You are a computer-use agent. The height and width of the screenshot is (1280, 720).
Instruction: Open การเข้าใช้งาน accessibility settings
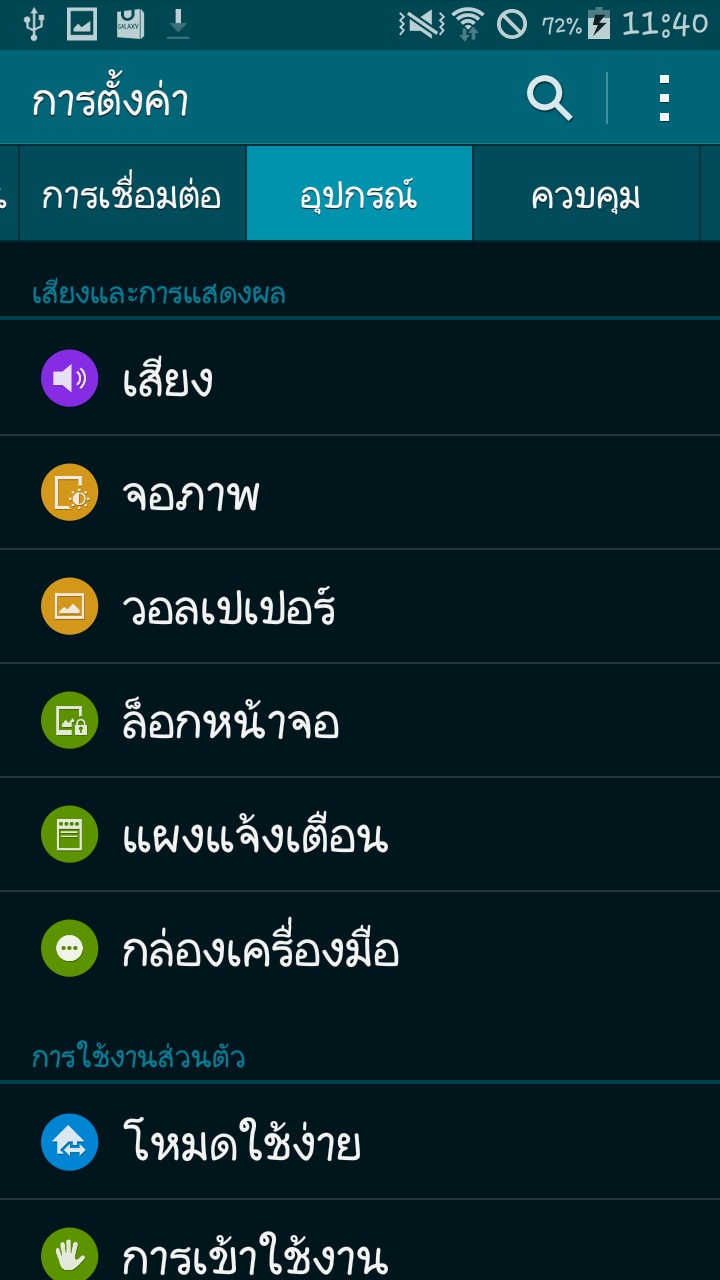(x=360, y=1241)
